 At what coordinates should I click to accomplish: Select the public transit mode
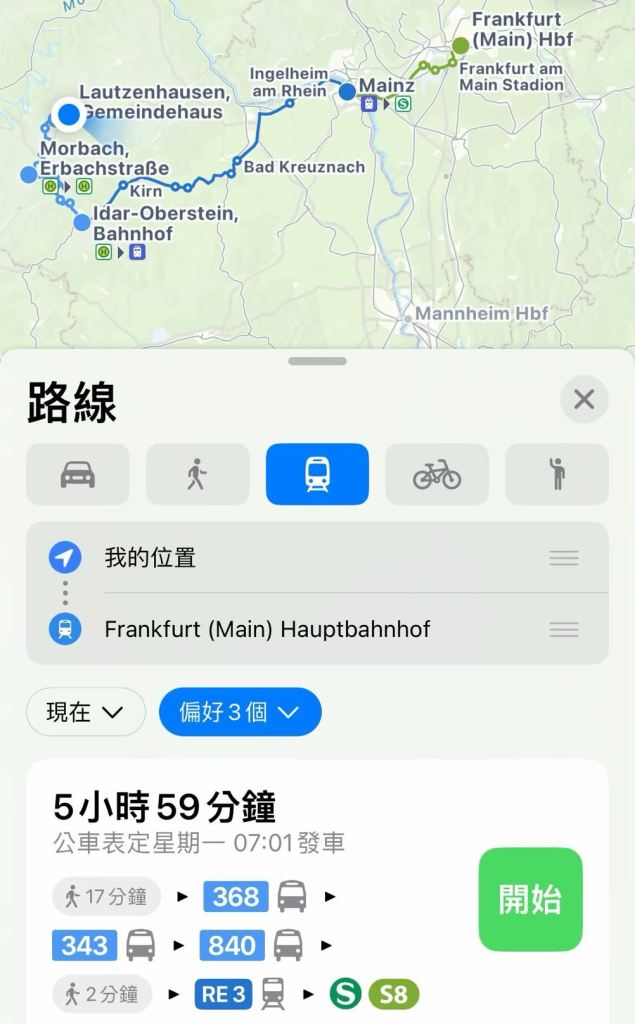point(317,474)
